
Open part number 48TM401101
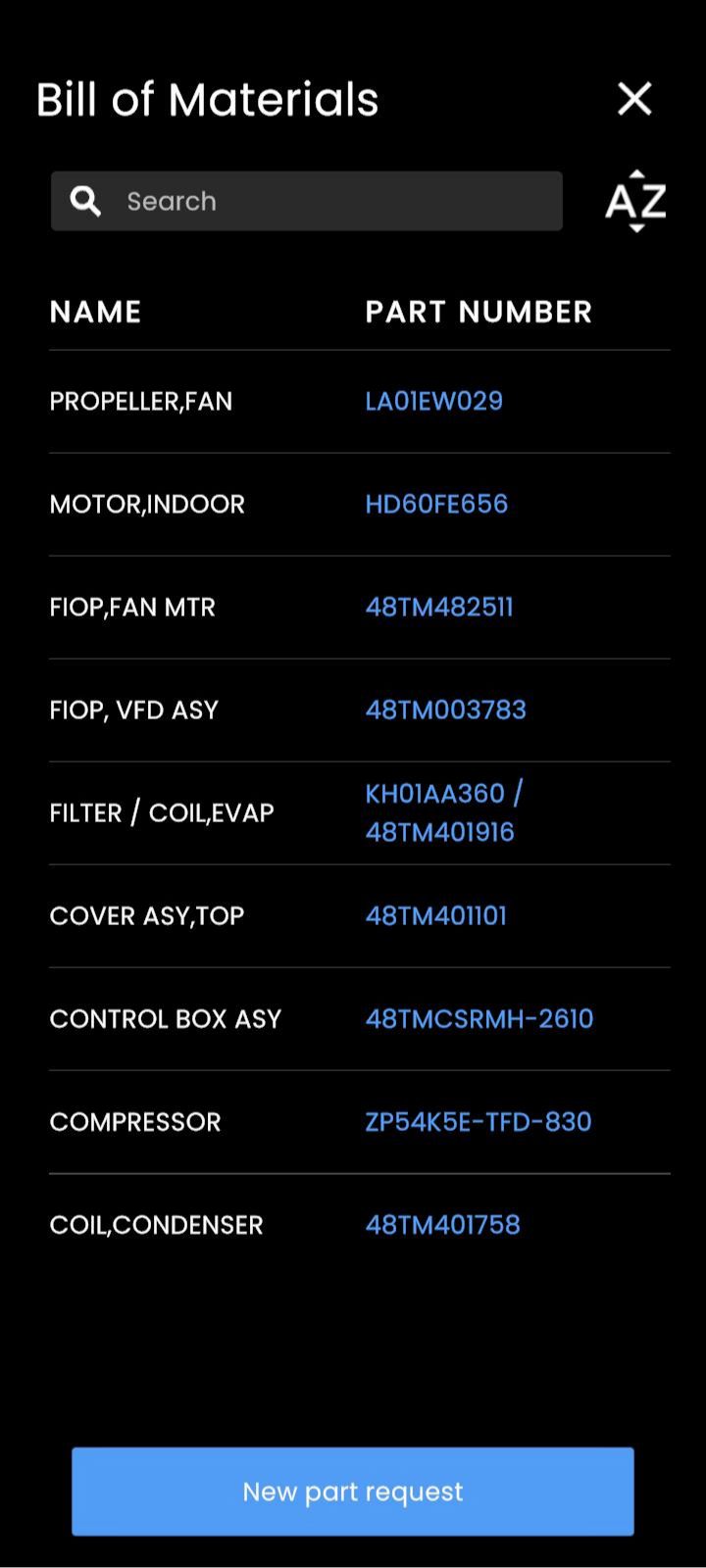click(435, 915)
